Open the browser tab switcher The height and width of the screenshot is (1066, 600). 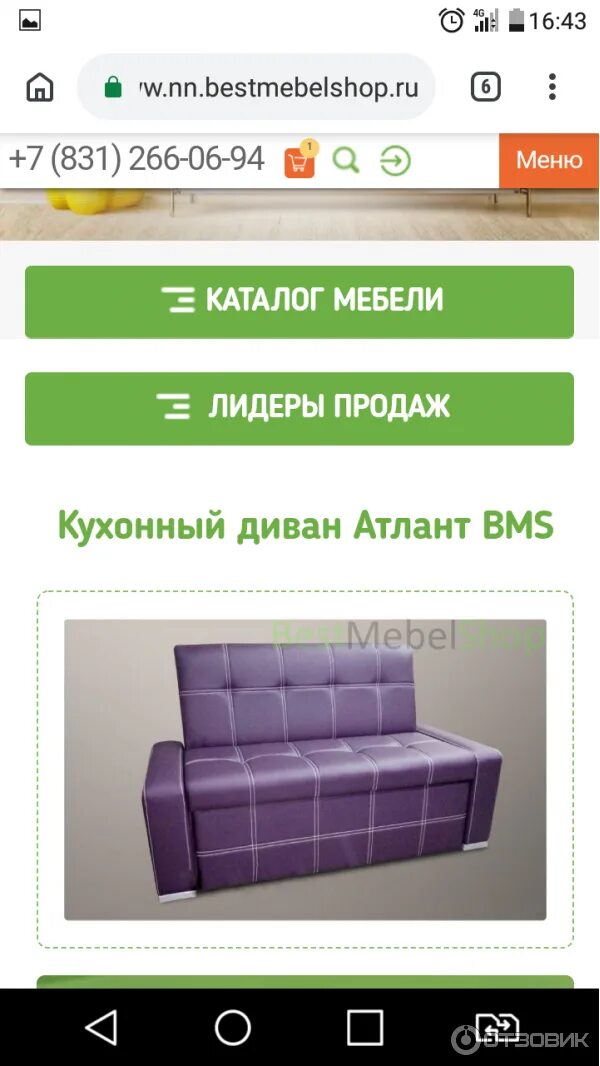[x=485, y=87]
